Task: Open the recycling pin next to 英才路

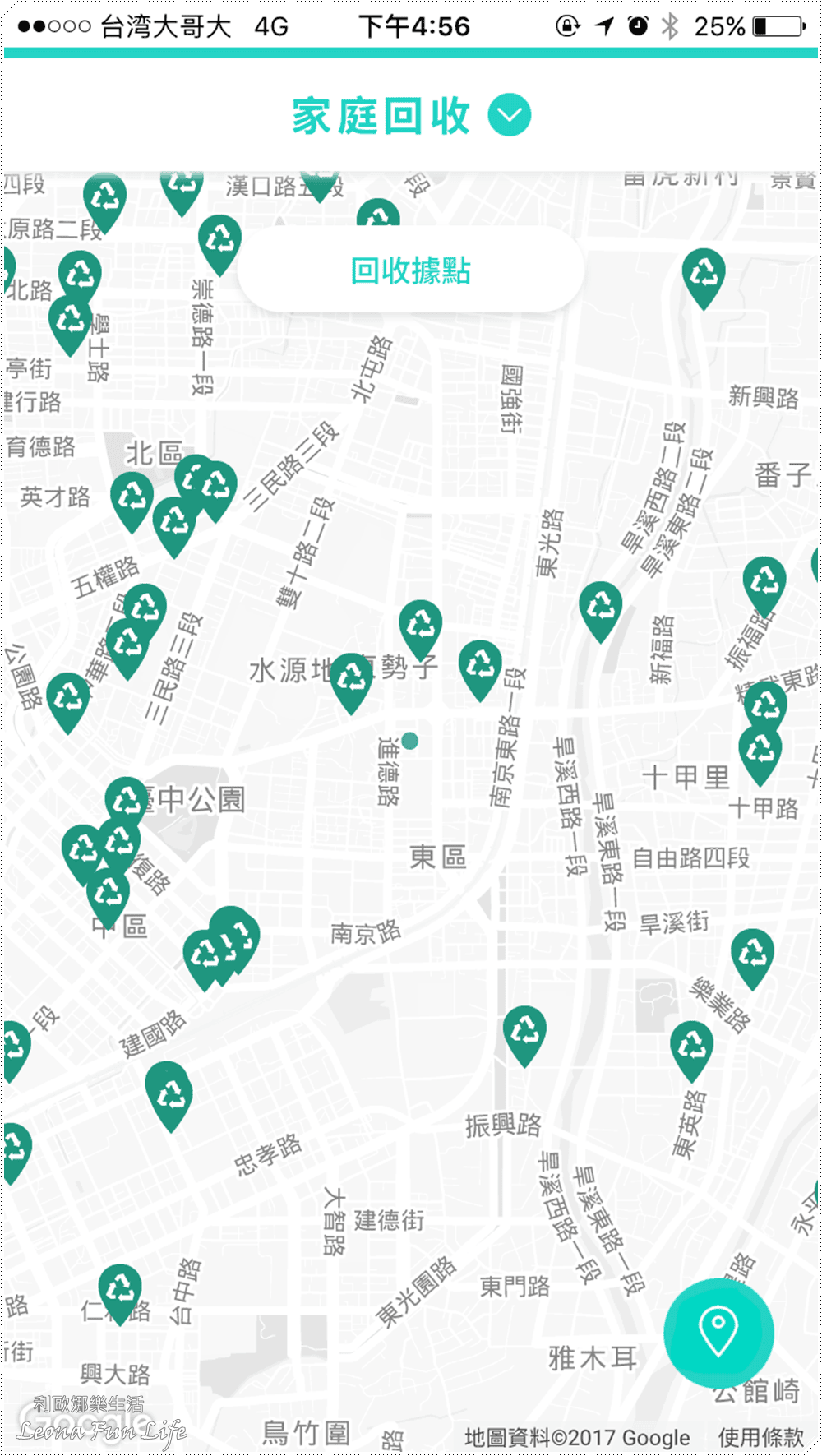Action: [x=132, y=498]
